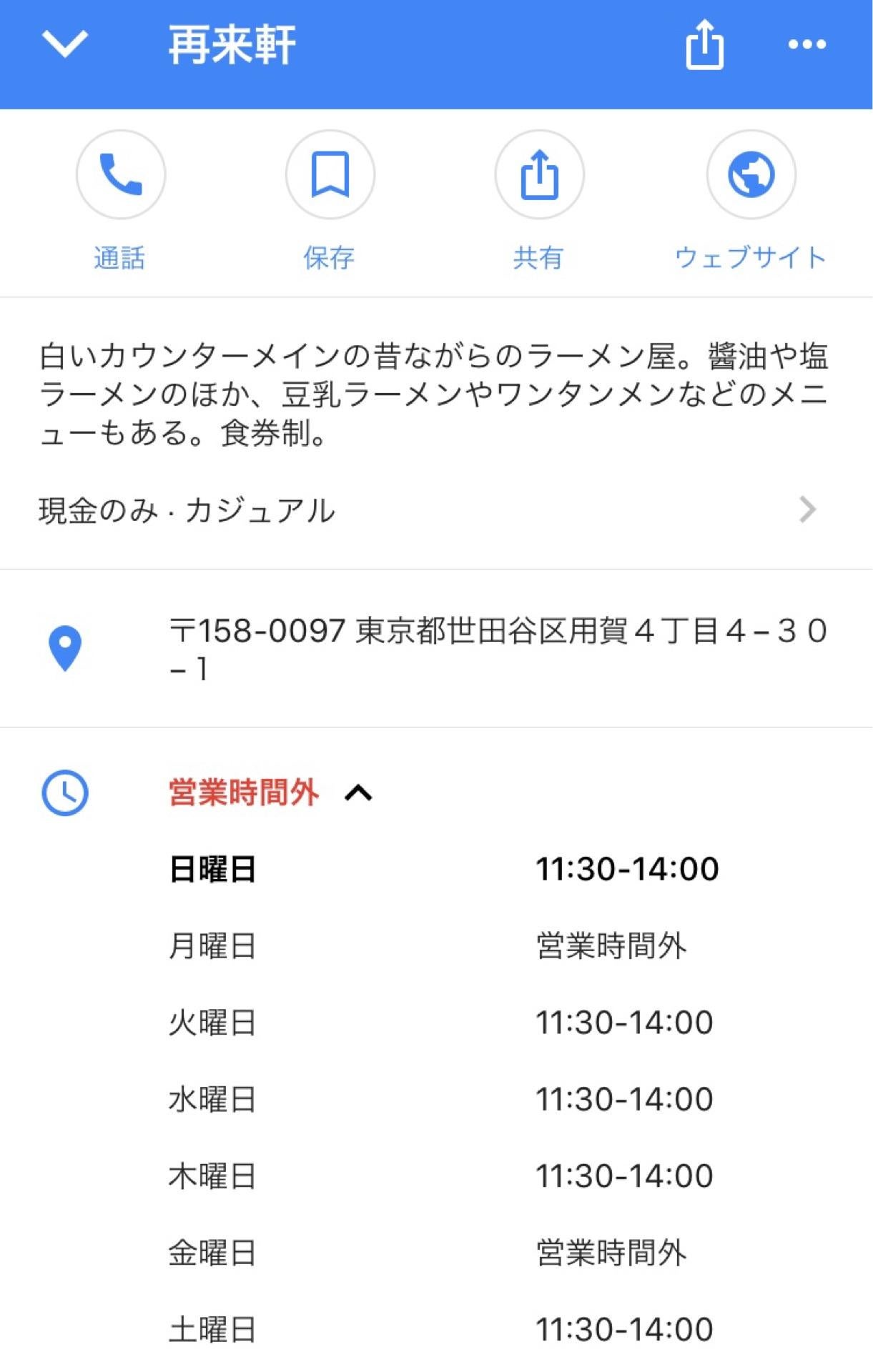Collapse the weekly opening hours list
The image size is (873, 1372).
359,793
